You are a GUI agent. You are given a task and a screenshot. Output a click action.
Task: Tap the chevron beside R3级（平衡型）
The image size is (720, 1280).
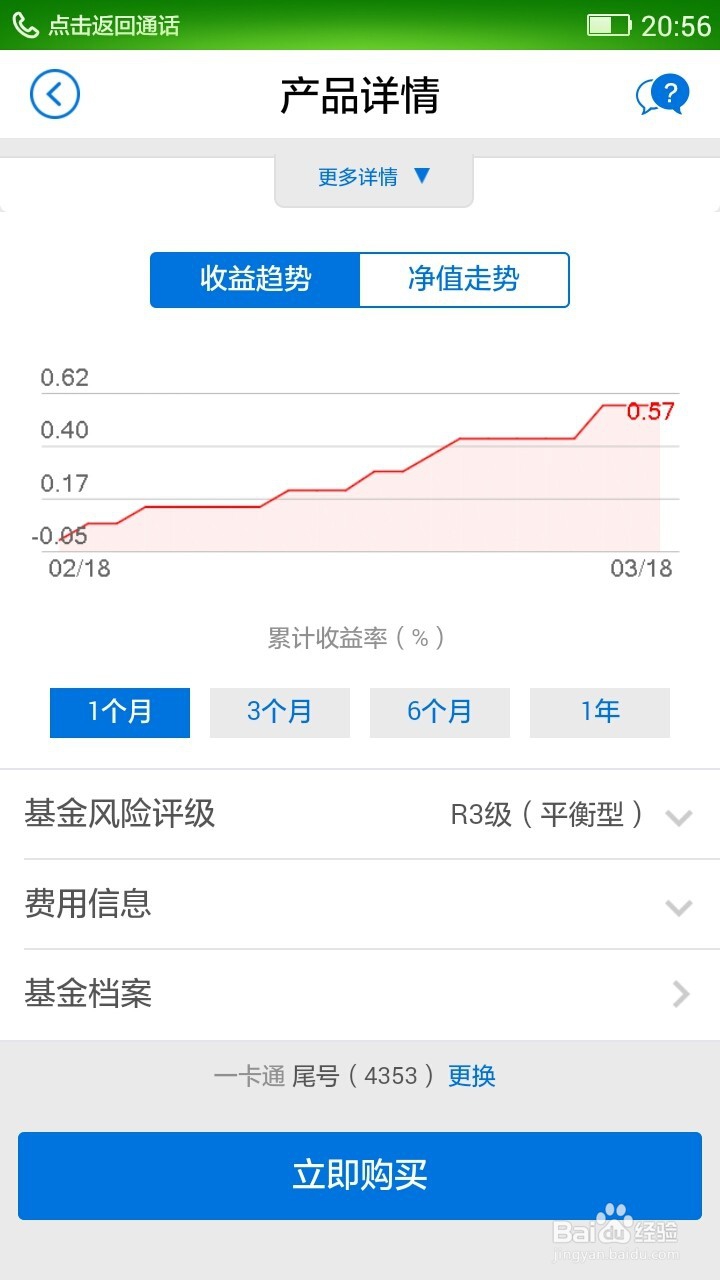[x=678, y=814]
